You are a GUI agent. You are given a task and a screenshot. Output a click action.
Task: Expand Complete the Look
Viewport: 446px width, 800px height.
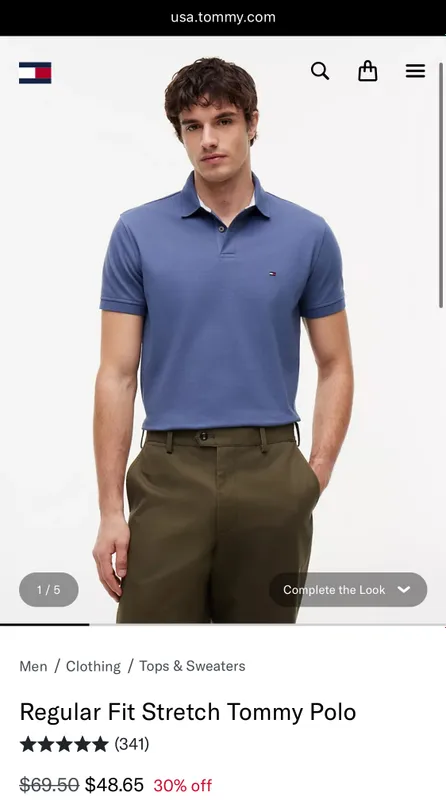[x=348, y=589]
